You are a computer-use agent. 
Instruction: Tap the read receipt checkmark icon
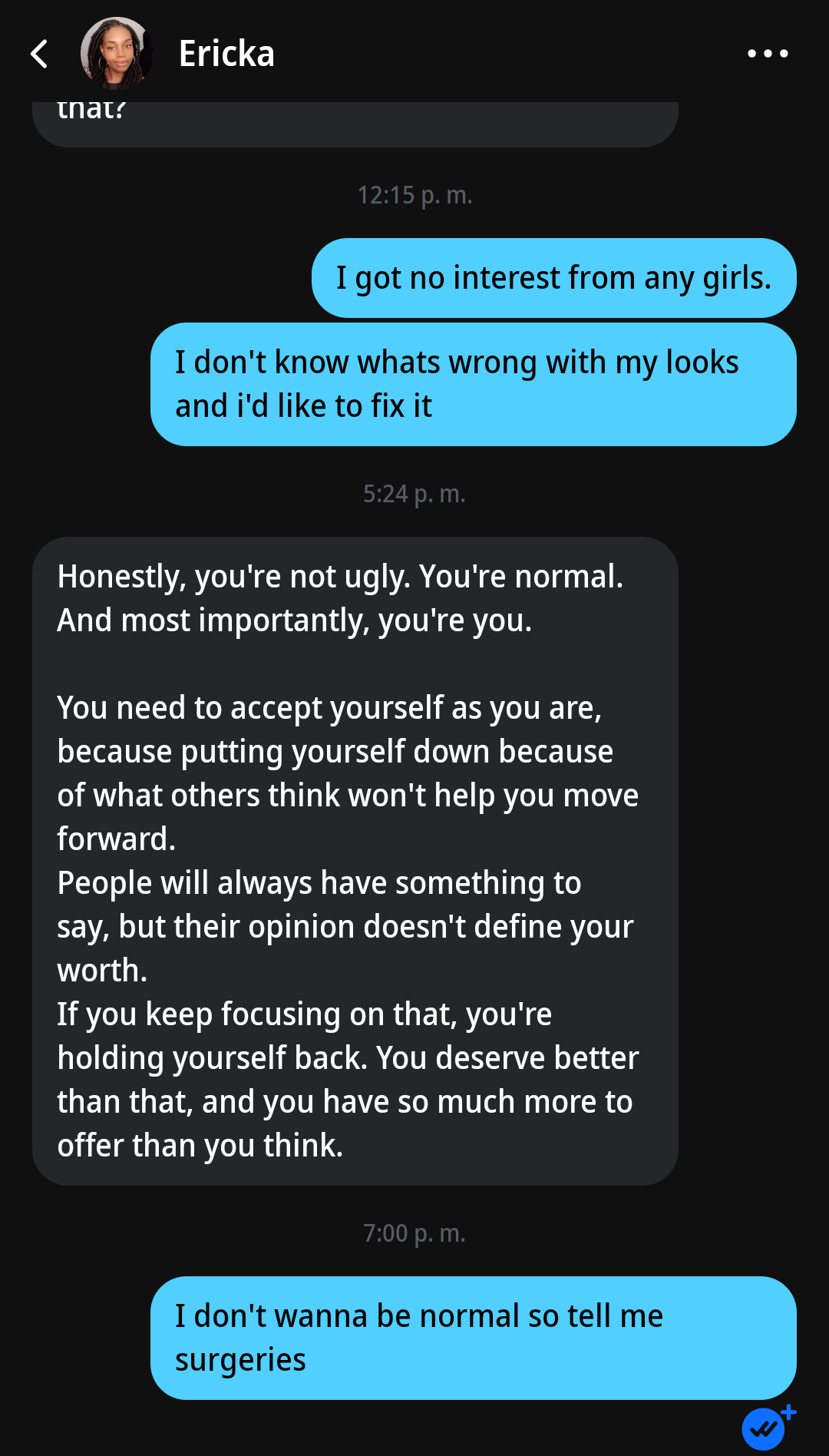[x=765, y=1428]
